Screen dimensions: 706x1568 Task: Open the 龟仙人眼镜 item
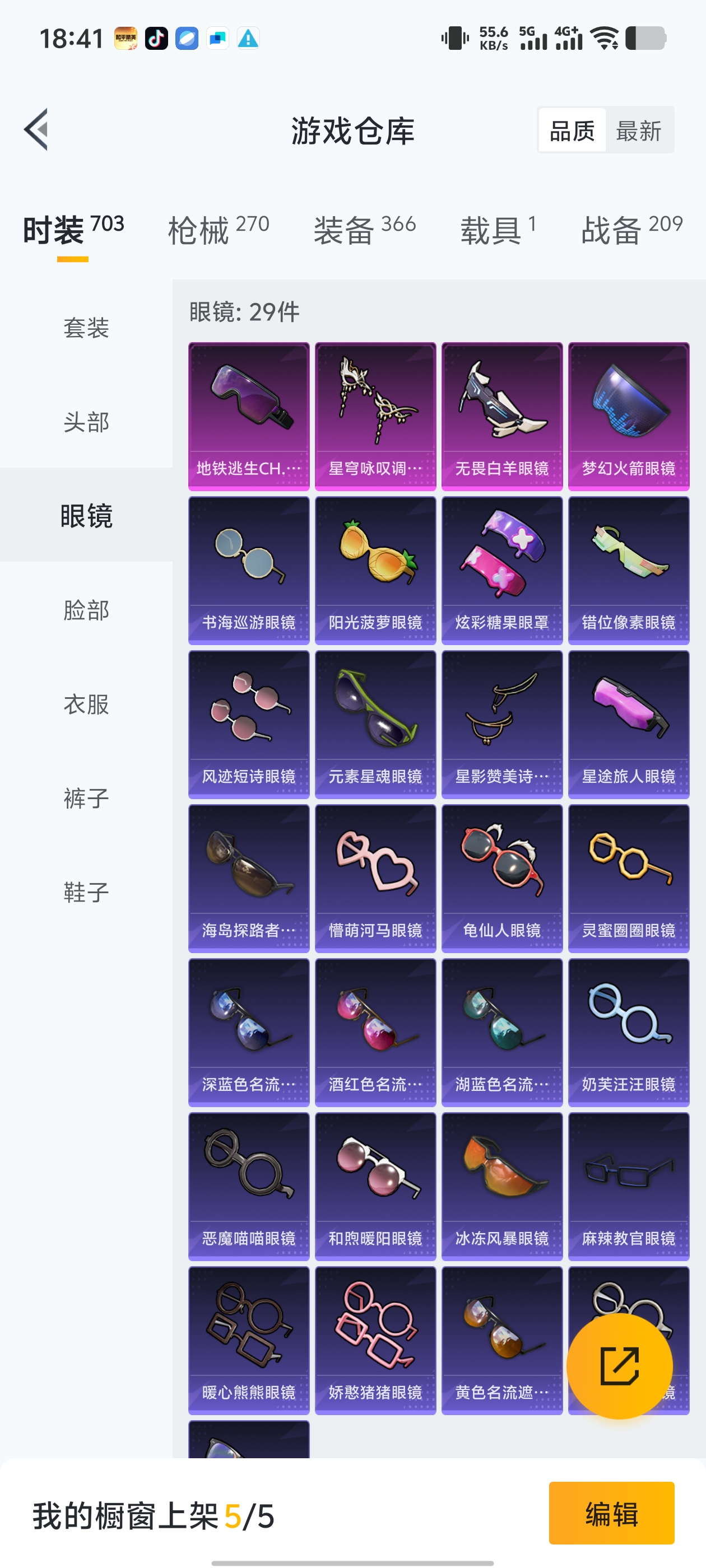coord(502,878)
